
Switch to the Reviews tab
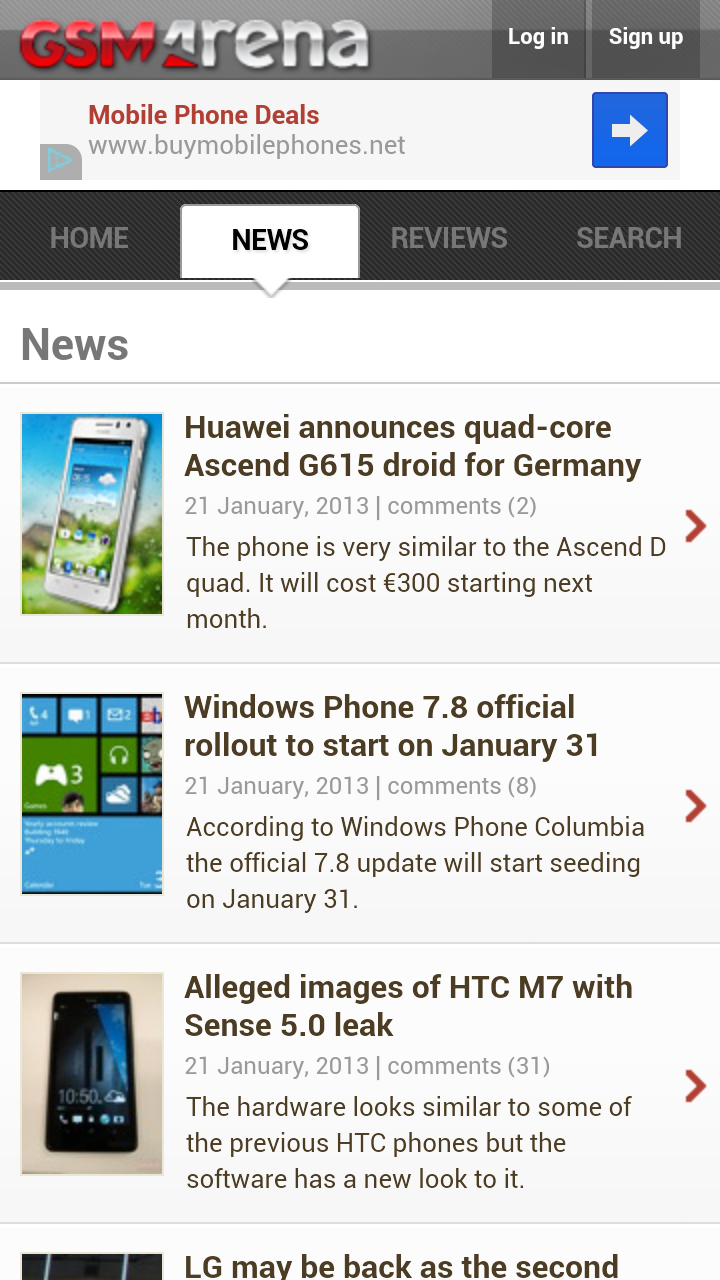tap(449, 238)
